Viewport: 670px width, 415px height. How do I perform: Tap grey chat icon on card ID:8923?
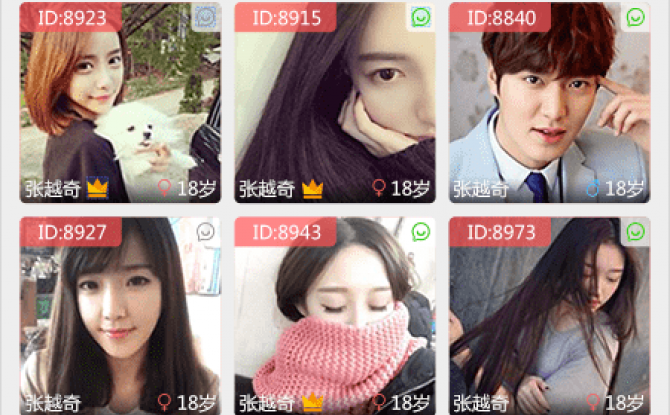pyautogui.click(x=206, y=17)
